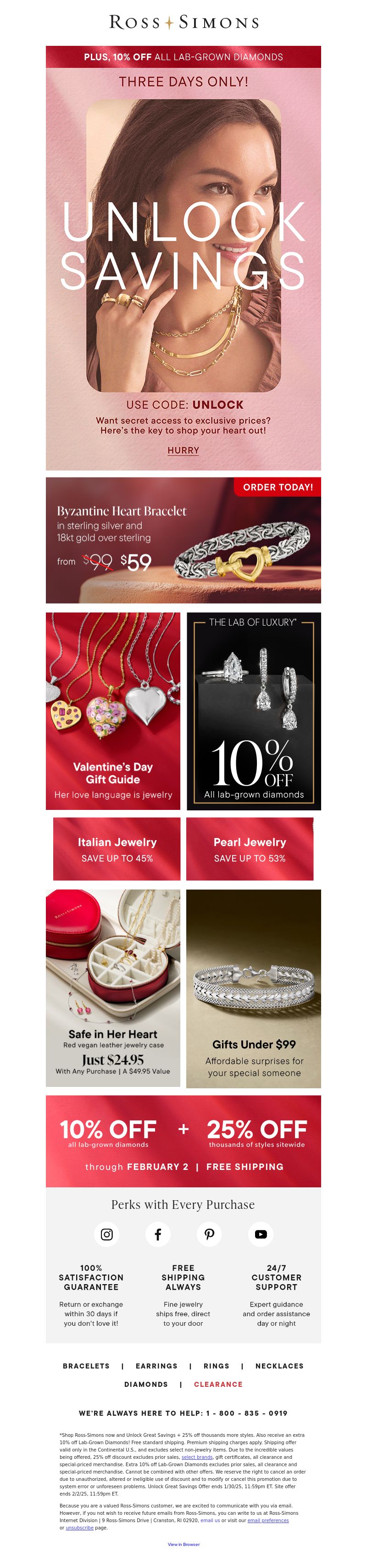Open the 10% off lab-grown diamonds tile

pyautogui.click(x=253, y=710)
